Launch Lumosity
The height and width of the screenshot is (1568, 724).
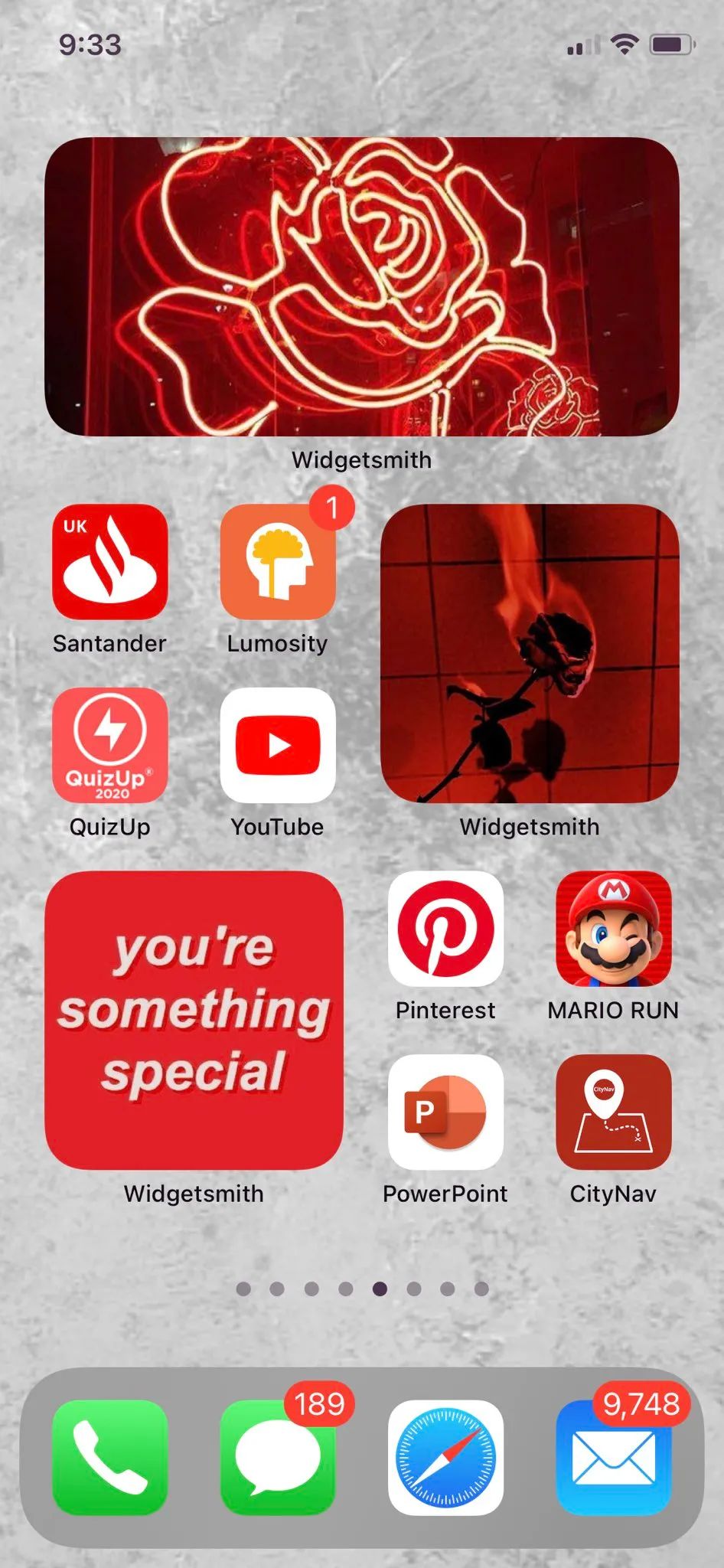click(277, 561)
